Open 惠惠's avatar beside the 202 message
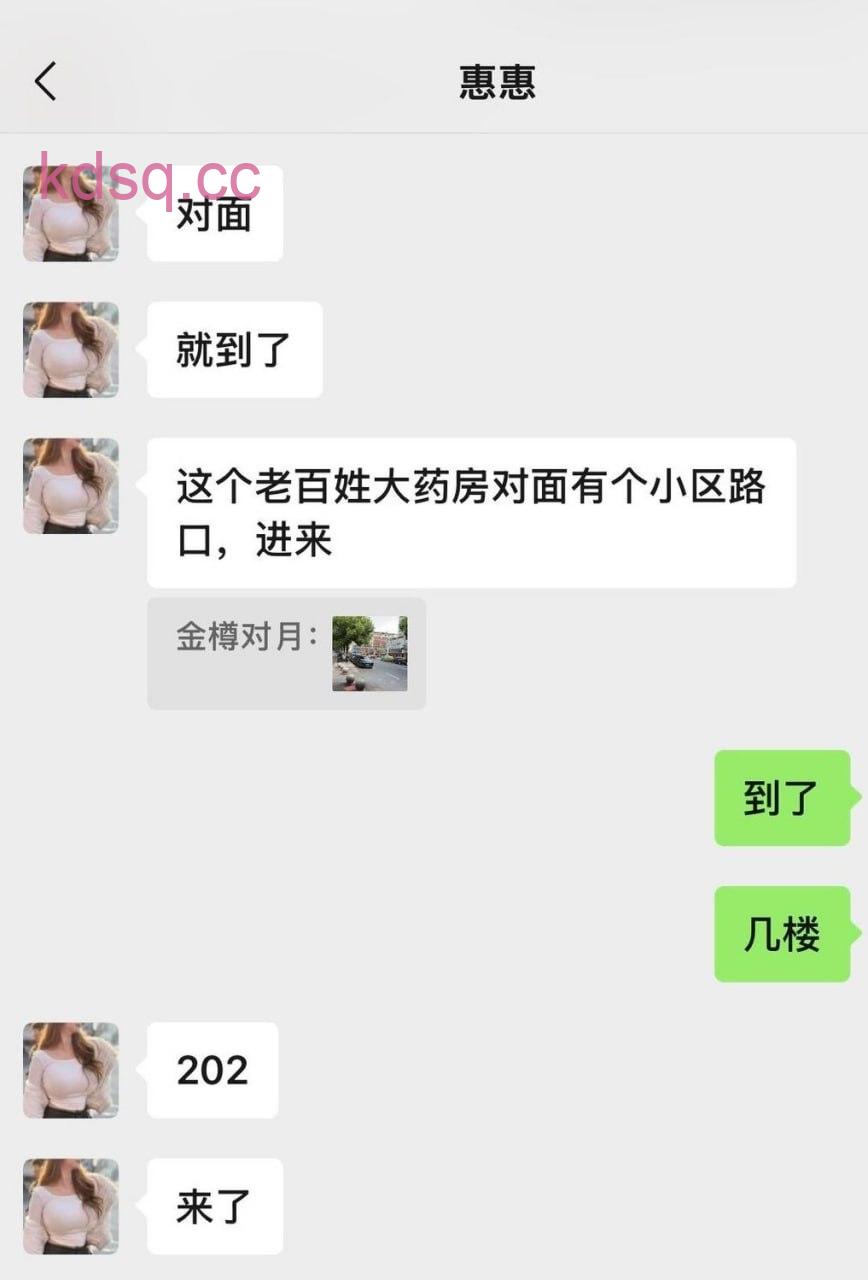The image size is (868, 1280). click(71, 1070)
